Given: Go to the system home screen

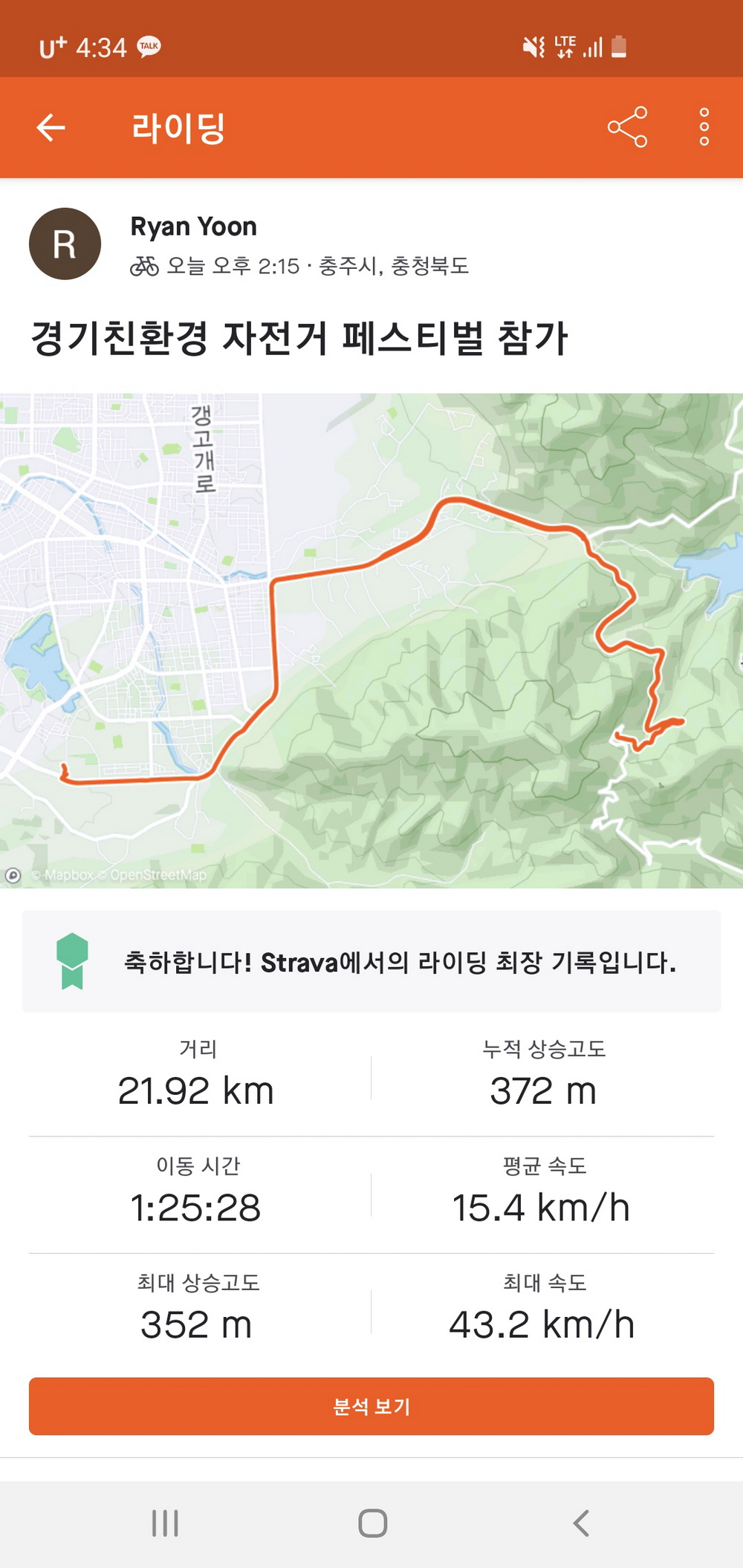Looking at the screenshot, I should [x=372, y=1523].
